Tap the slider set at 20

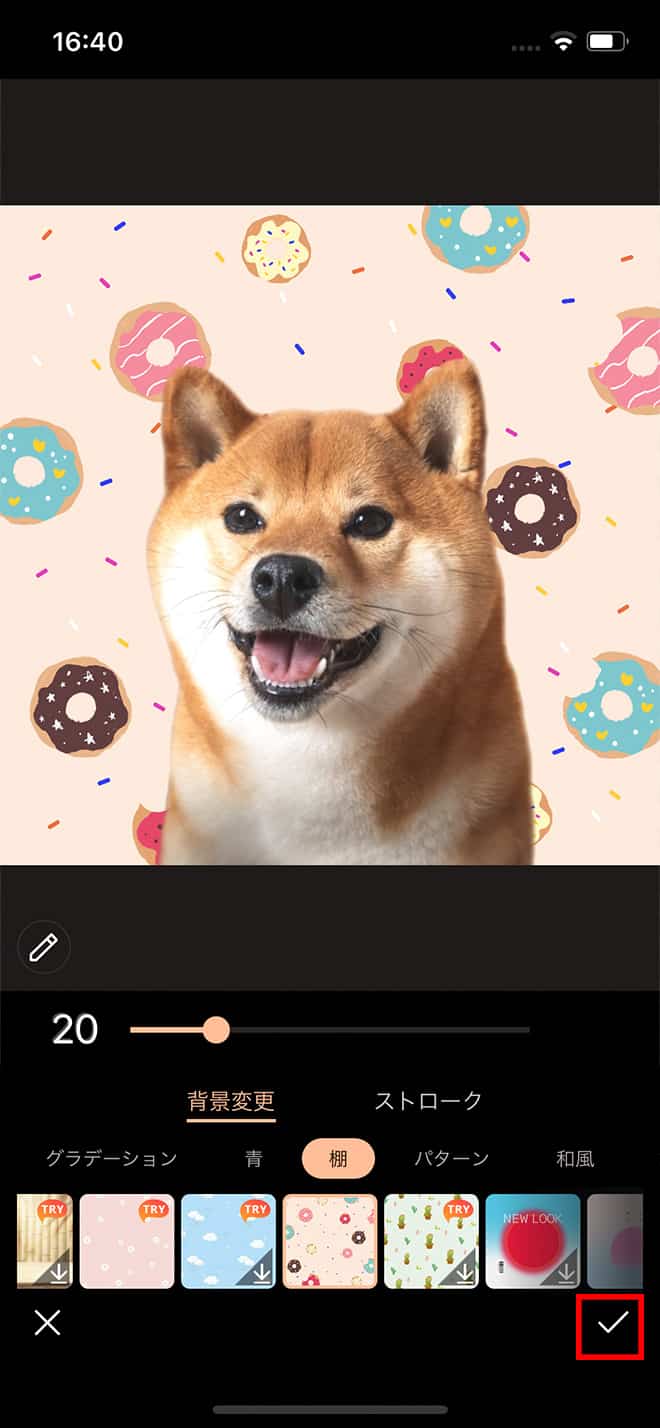point(216,1030)
